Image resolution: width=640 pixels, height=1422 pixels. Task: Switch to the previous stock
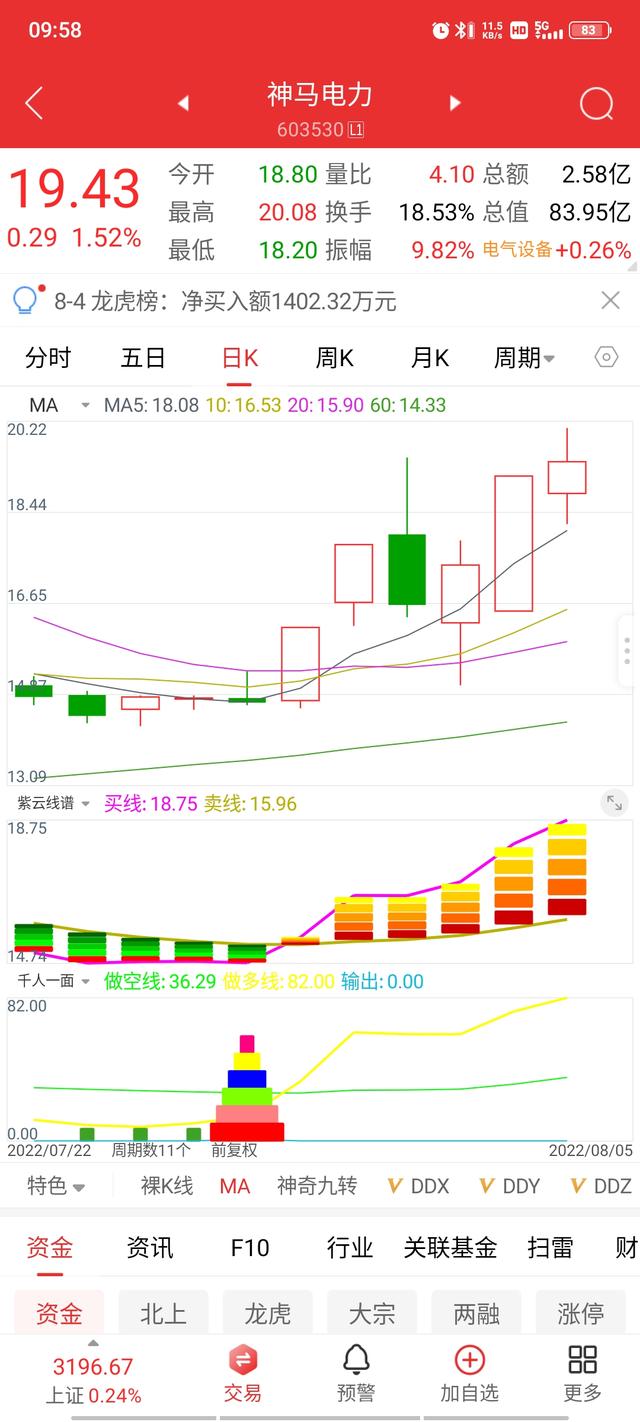click(x=183, y=103)
